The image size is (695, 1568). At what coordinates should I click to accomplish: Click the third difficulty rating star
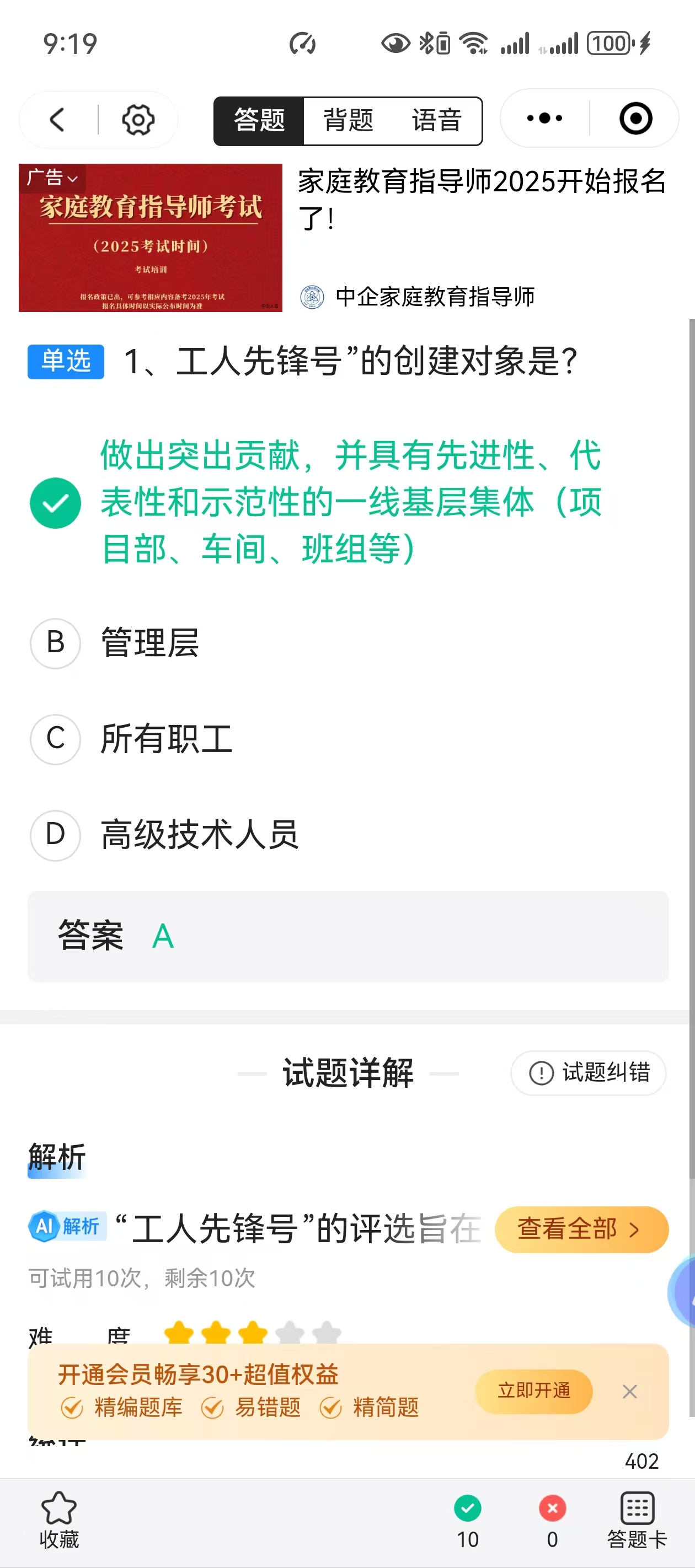tap(252, 1333)
